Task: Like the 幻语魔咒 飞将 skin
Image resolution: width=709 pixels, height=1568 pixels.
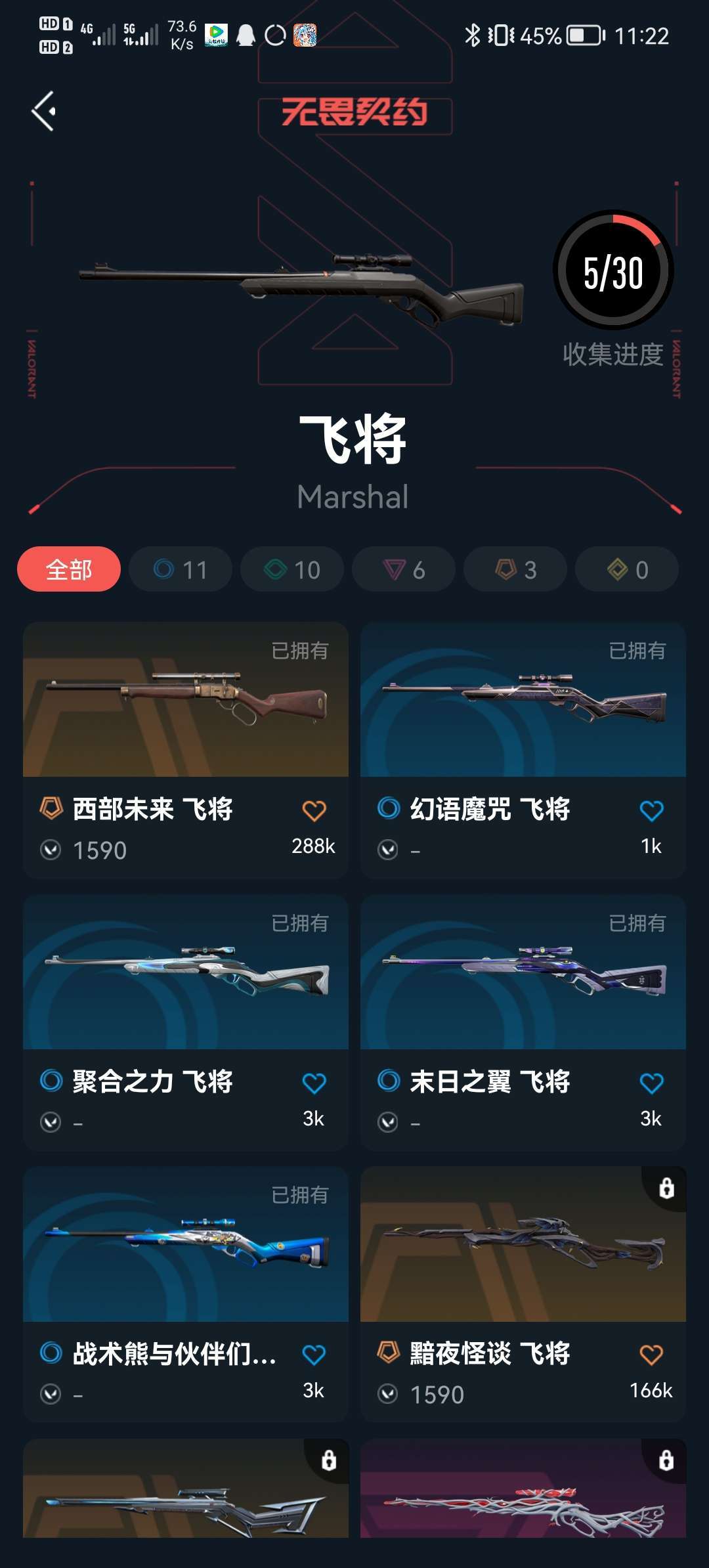Action: [651, 811]
